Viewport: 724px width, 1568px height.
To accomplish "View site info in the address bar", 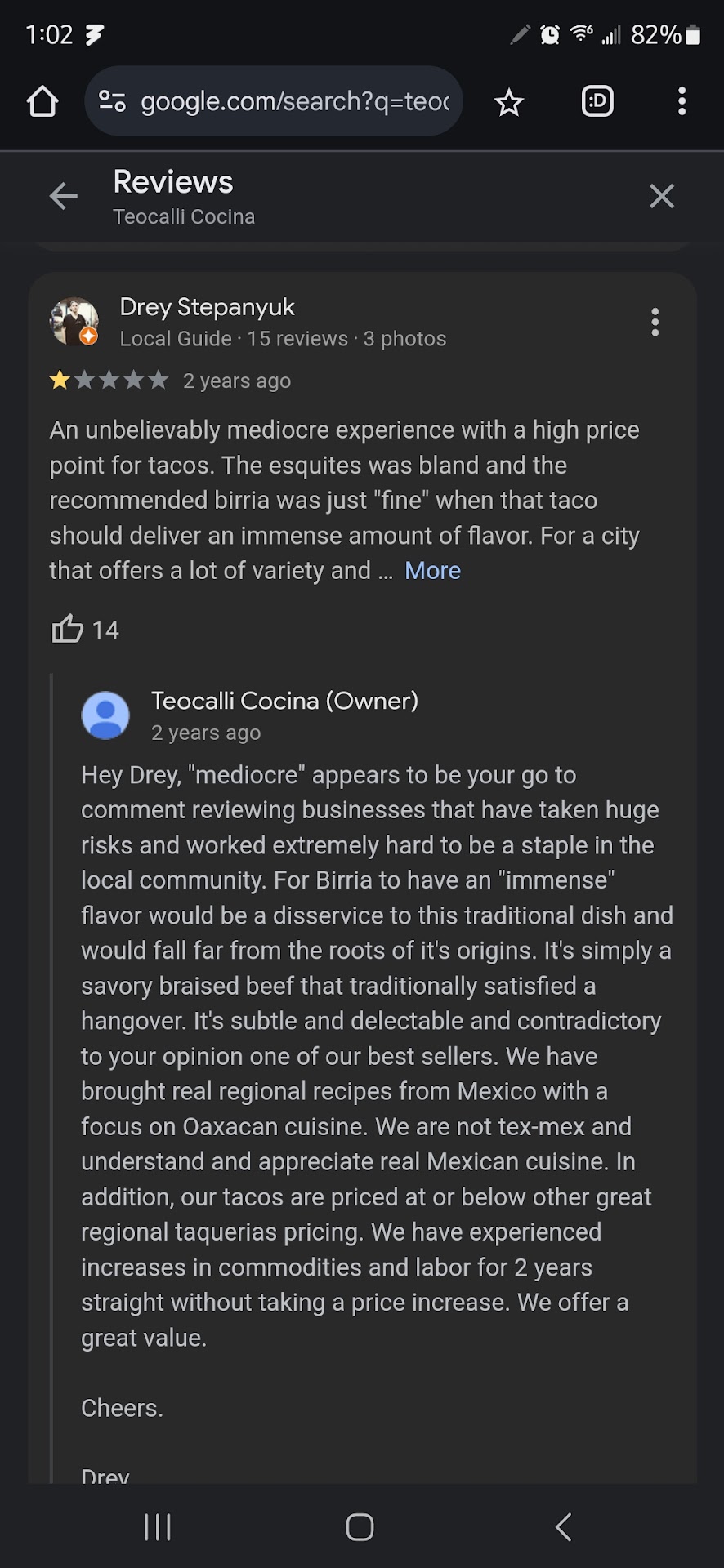I will (112, 102).
